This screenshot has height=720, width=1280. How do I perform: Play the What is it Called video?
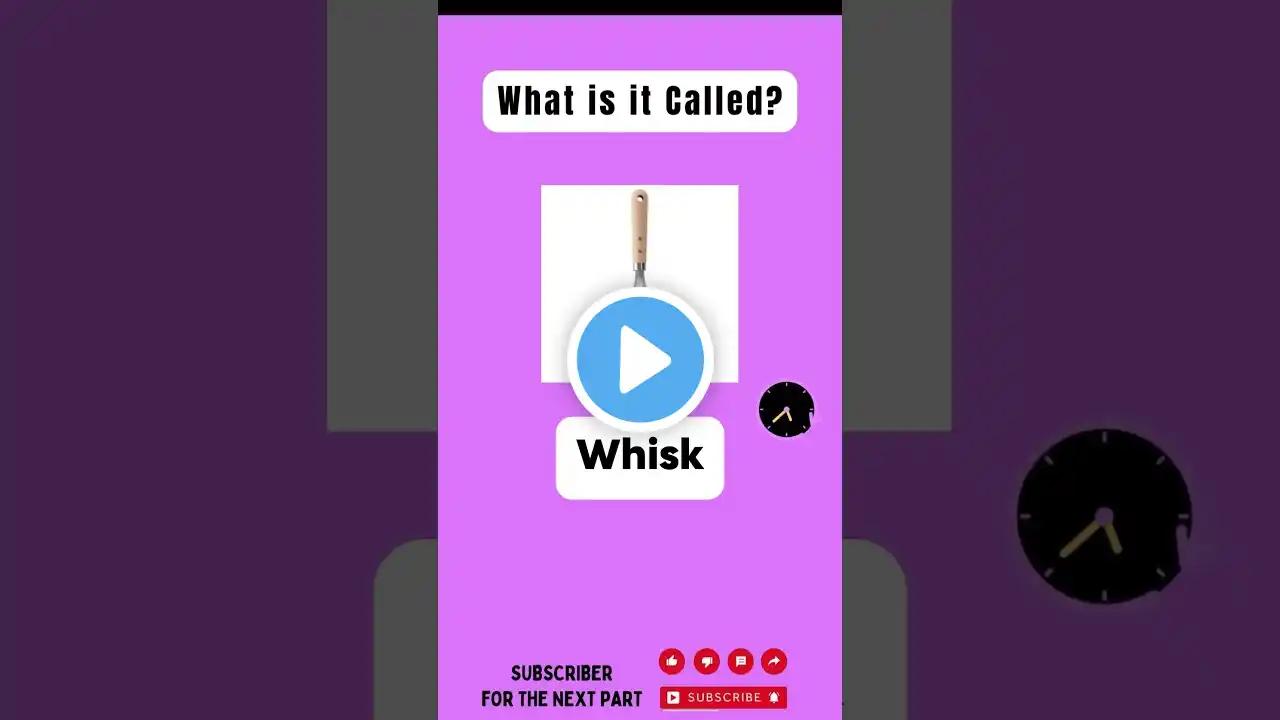tap(640, 359)
